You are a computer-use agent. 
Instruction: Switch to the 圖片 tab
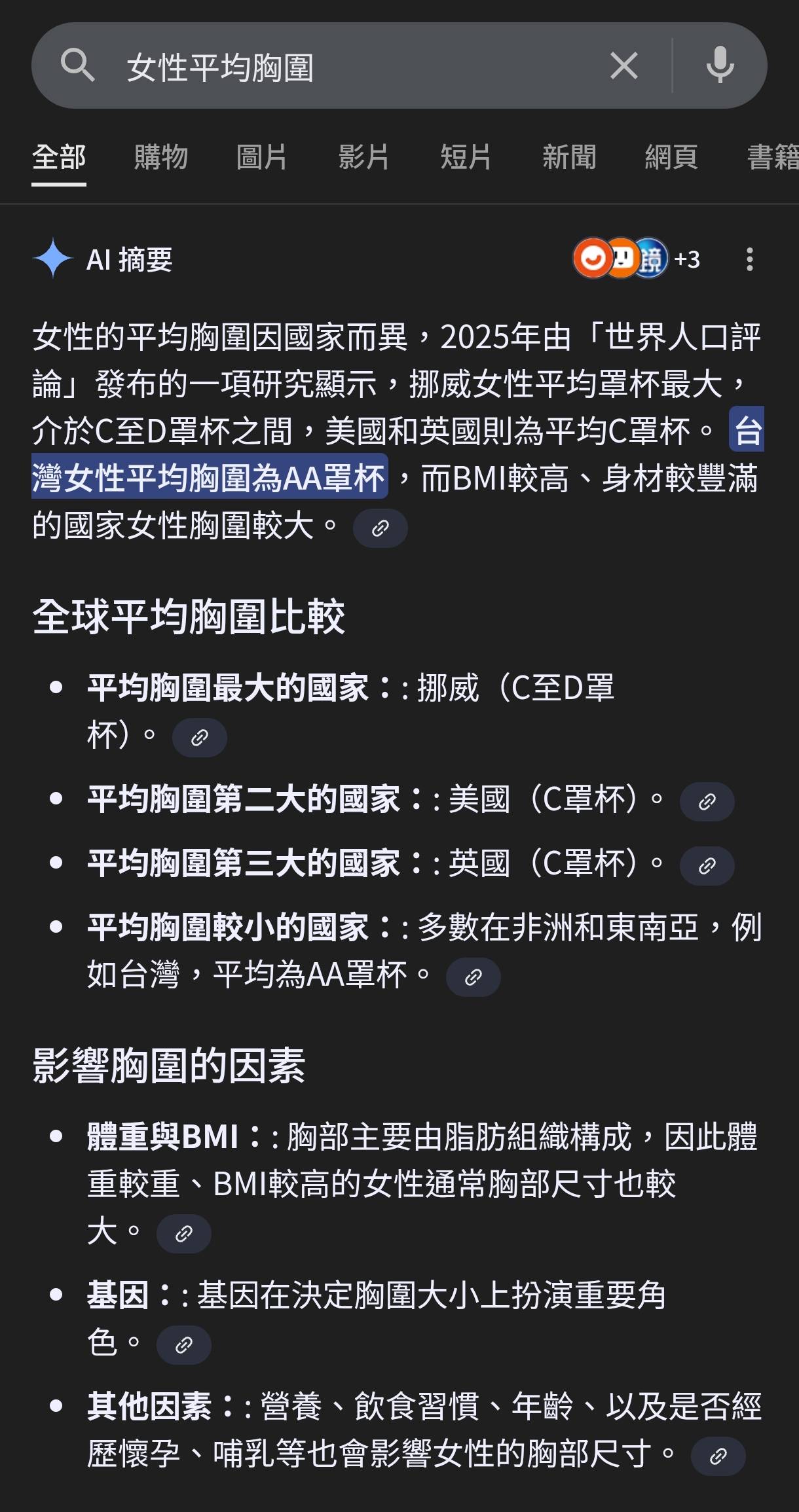pyautogui.click(x=261, y=157)
